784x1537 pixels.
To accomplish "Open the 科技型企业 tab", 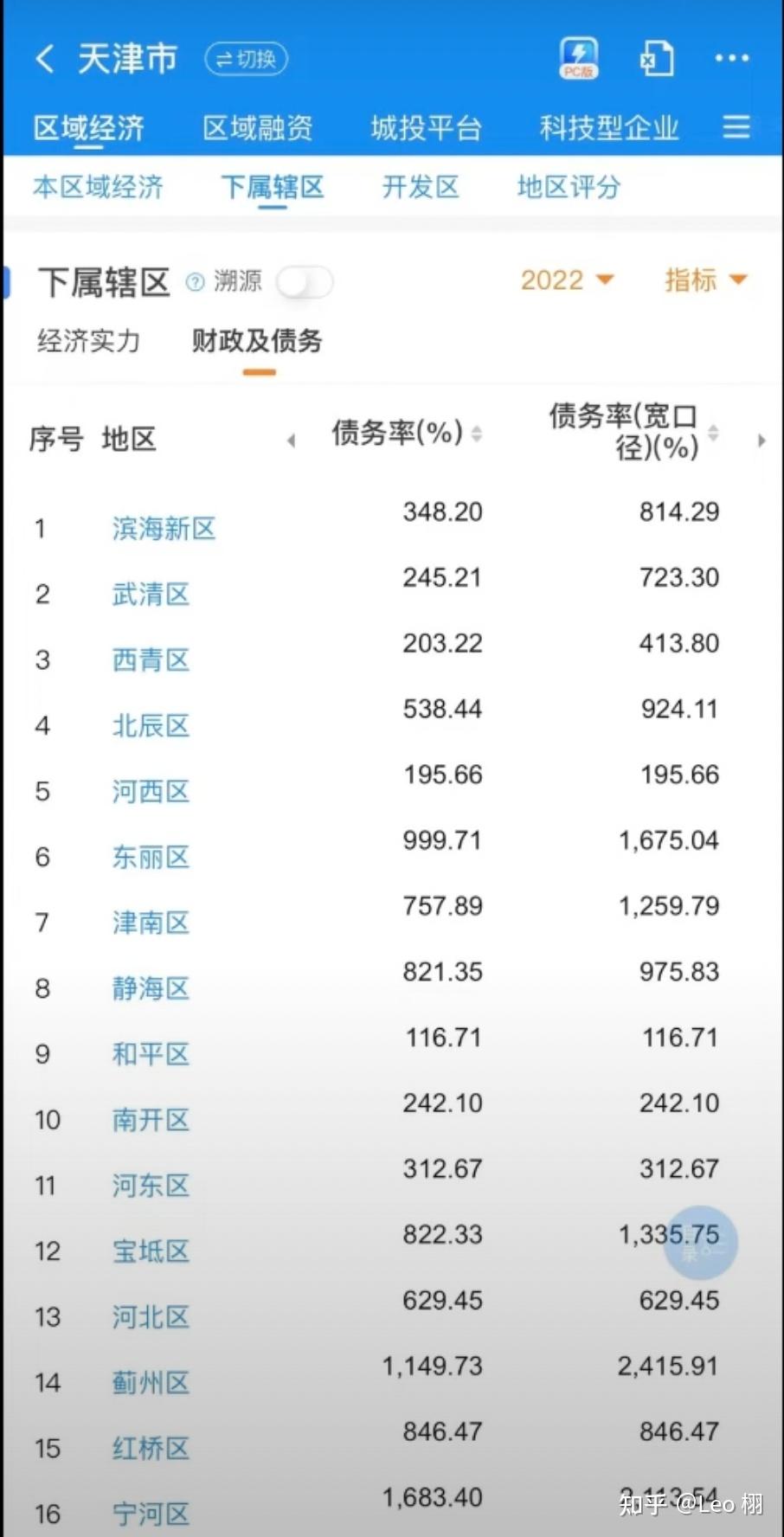I will pyautogui.click(x=608, y=128).
